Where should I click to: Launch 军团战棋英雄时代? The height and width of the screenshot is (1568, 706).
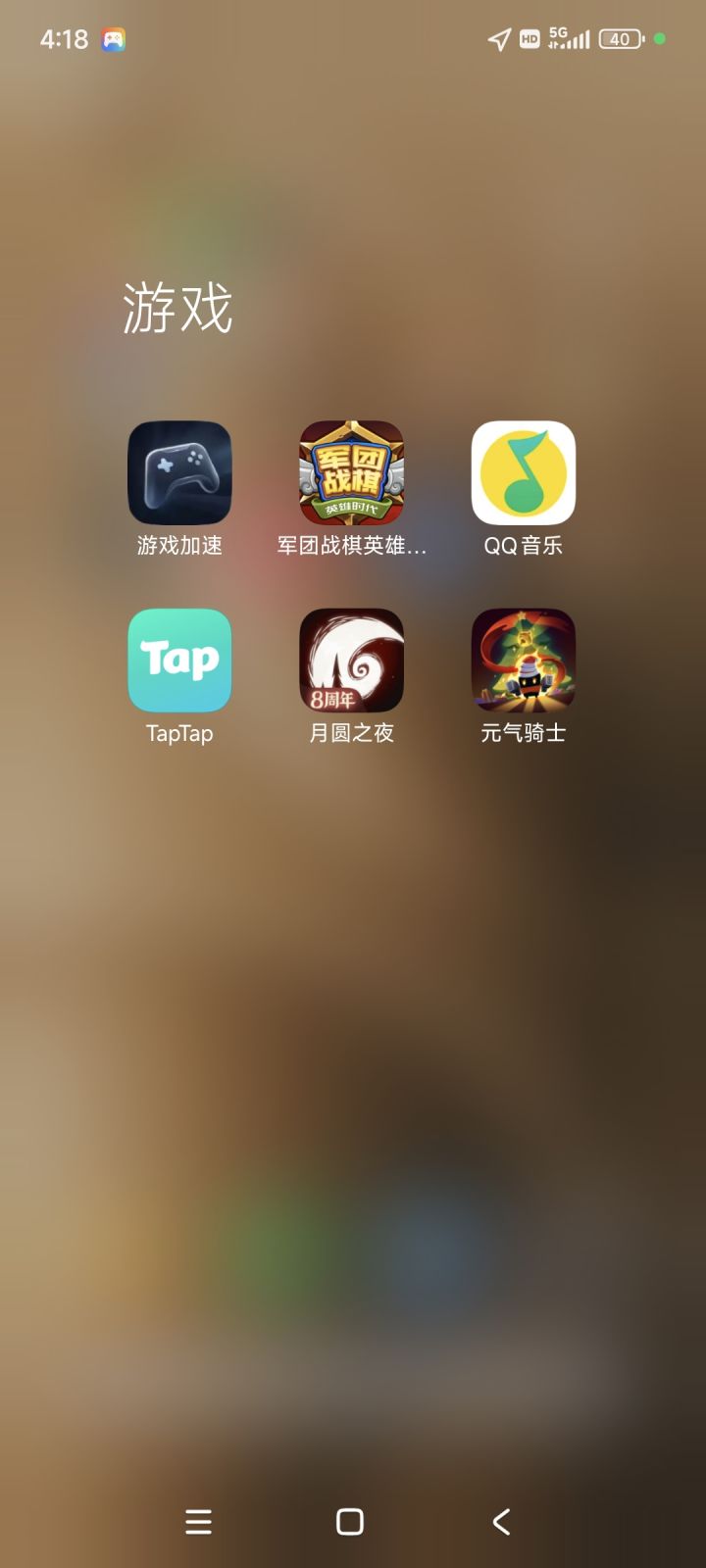pyautogui.click(x=351, y=473)
